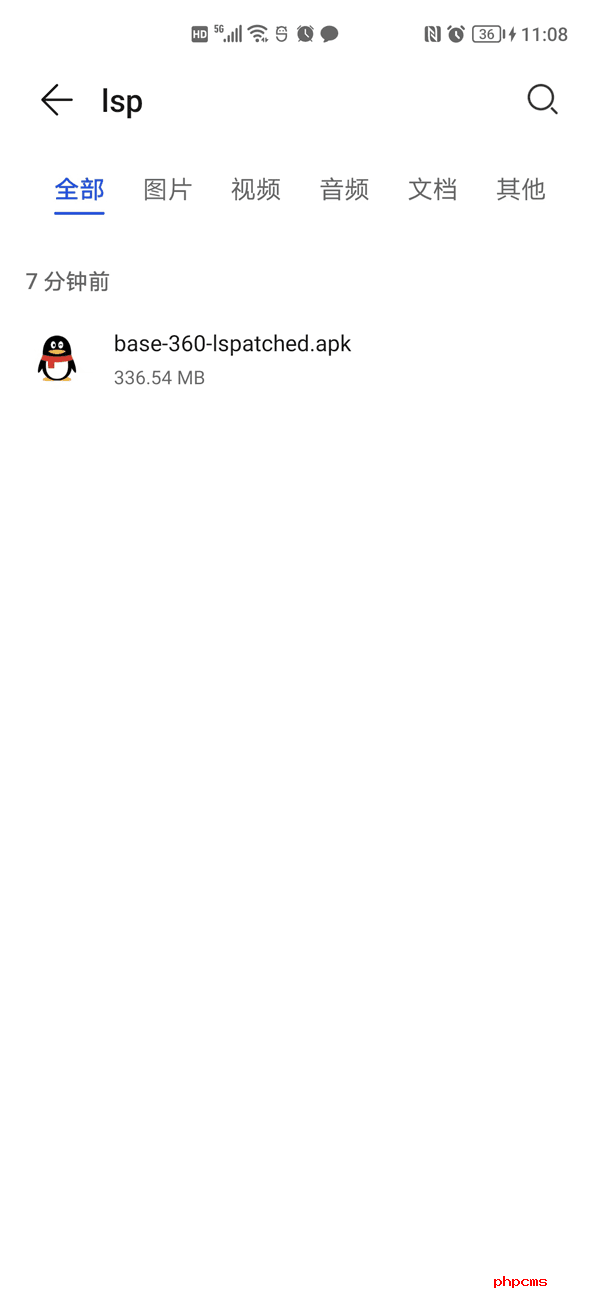Switch to the 视频 tab

click(x=256, y=189)
